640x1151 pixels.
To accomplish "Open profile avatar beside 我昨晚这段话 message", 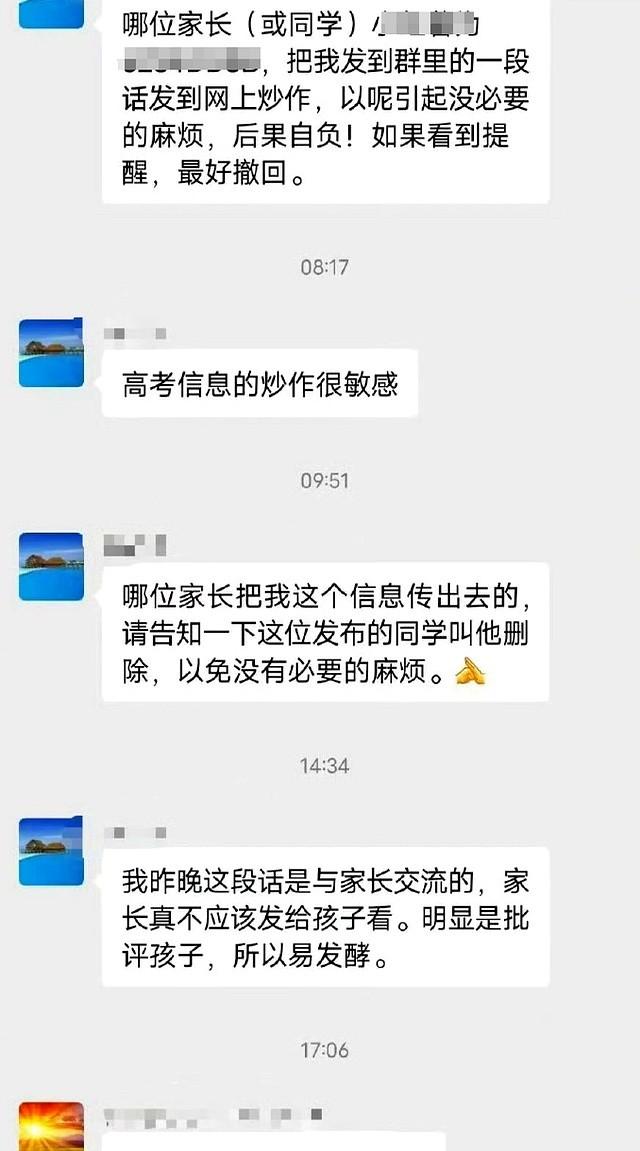I will pyautogui.click(x=51, y=851).
